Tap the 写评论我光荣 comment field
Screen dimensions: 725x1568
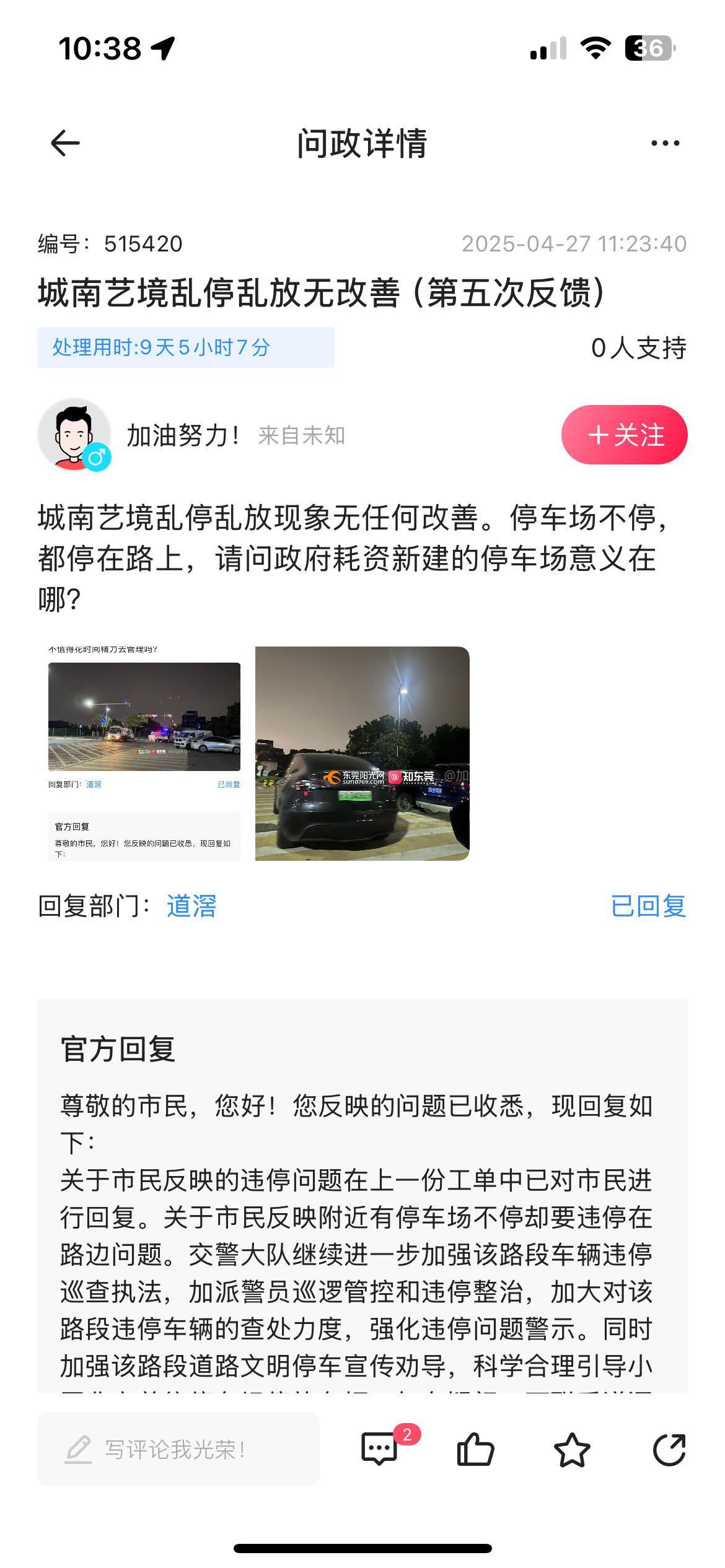click(178, 1450)
